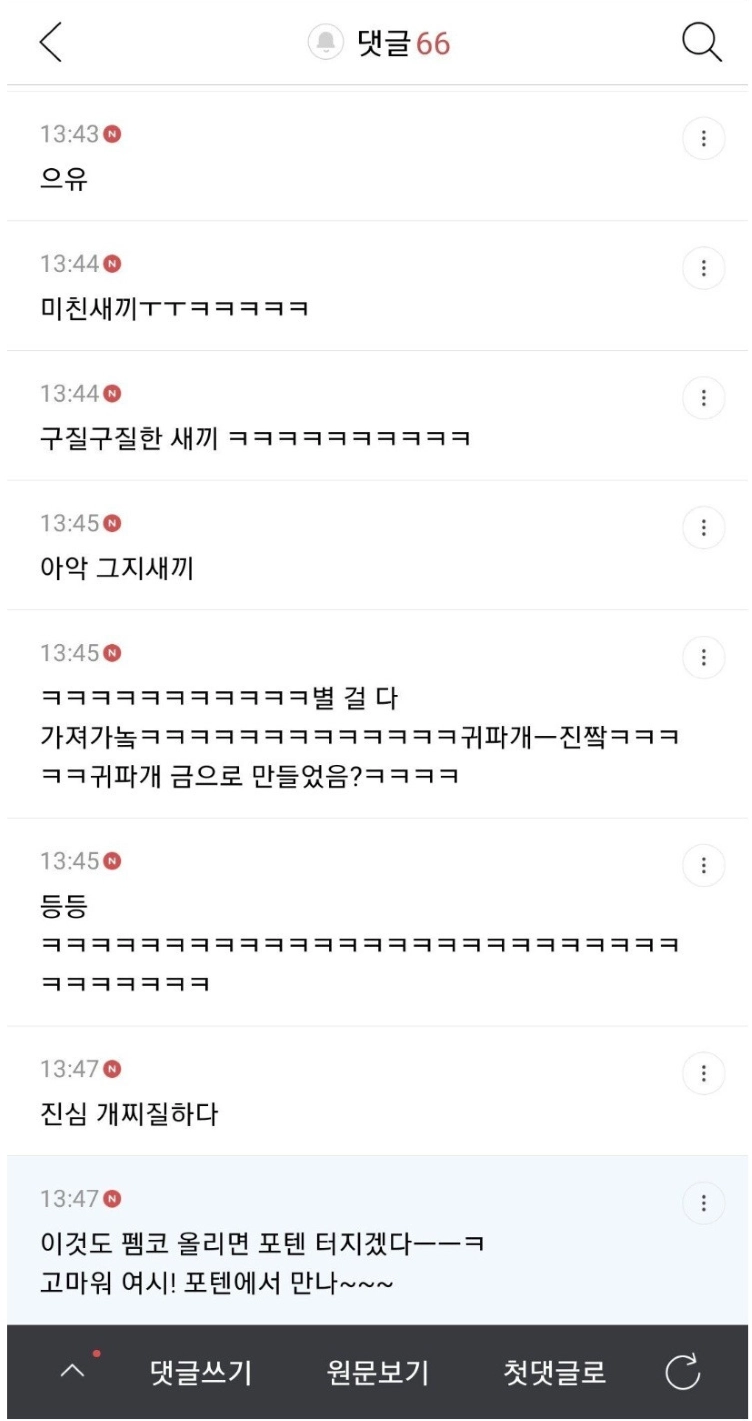752x1421 pixels.
Task: Tap the comment notification bell icon
Action: click(x=325, y=42)
